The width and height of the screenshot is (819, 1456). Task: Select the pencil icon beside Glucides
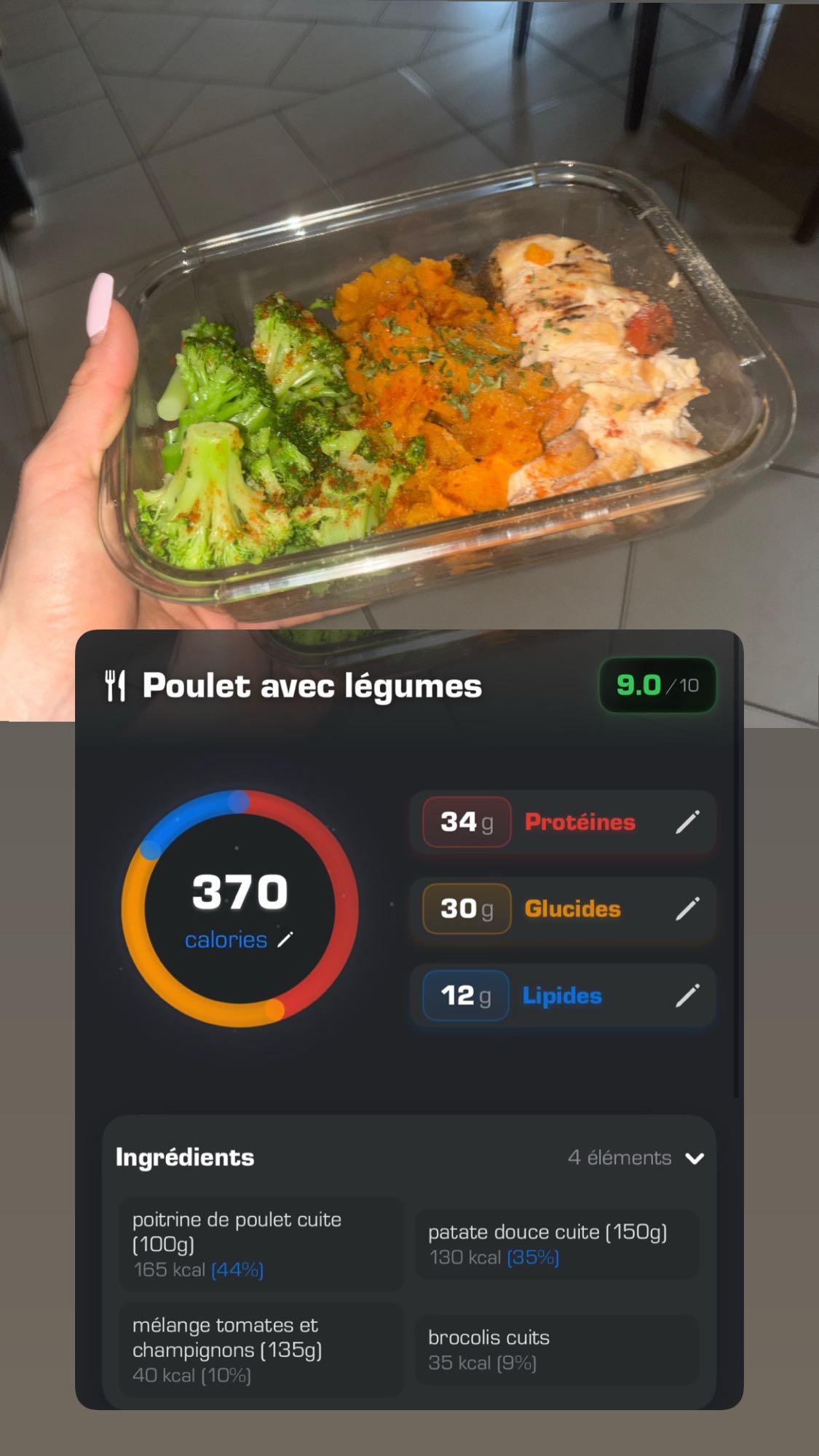point(685,909)
